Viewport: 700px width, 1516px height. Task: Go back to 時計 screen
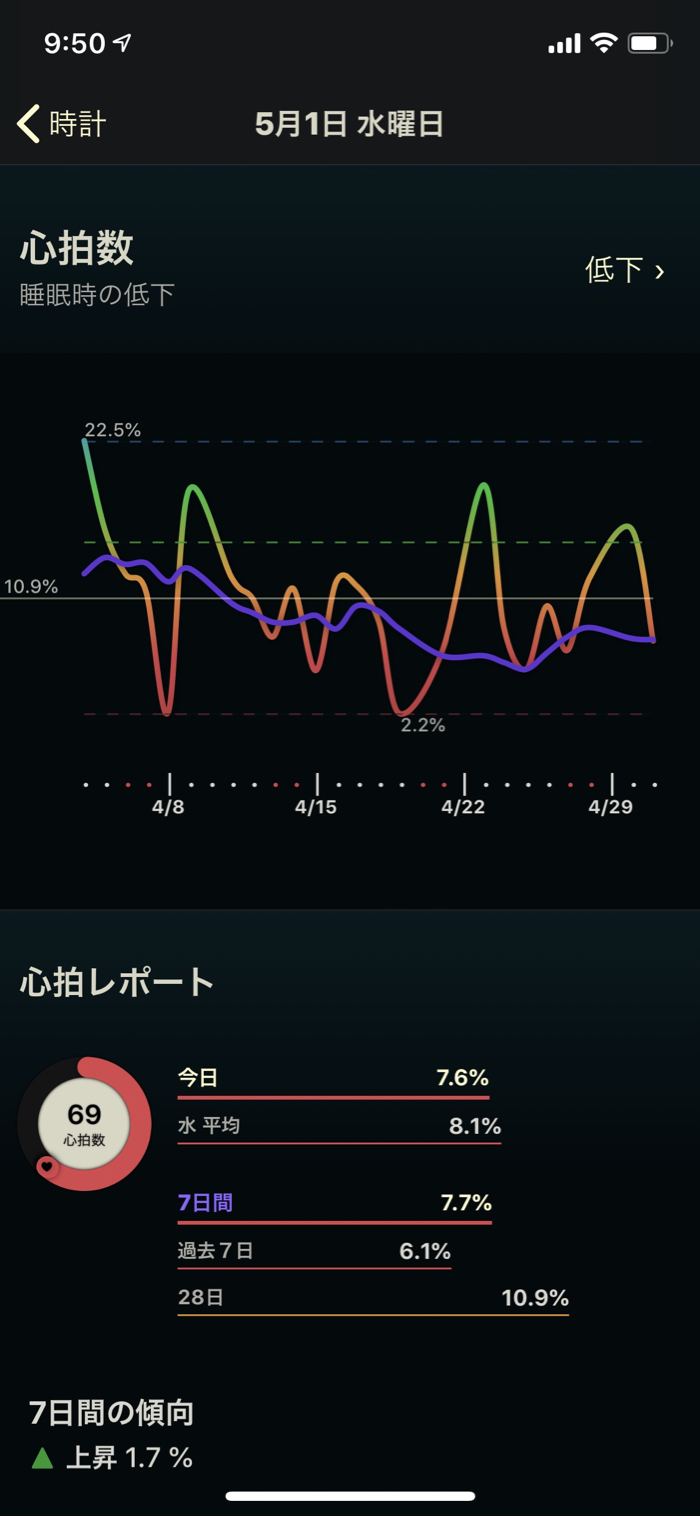pyautogui.click(x=62, y=124)
